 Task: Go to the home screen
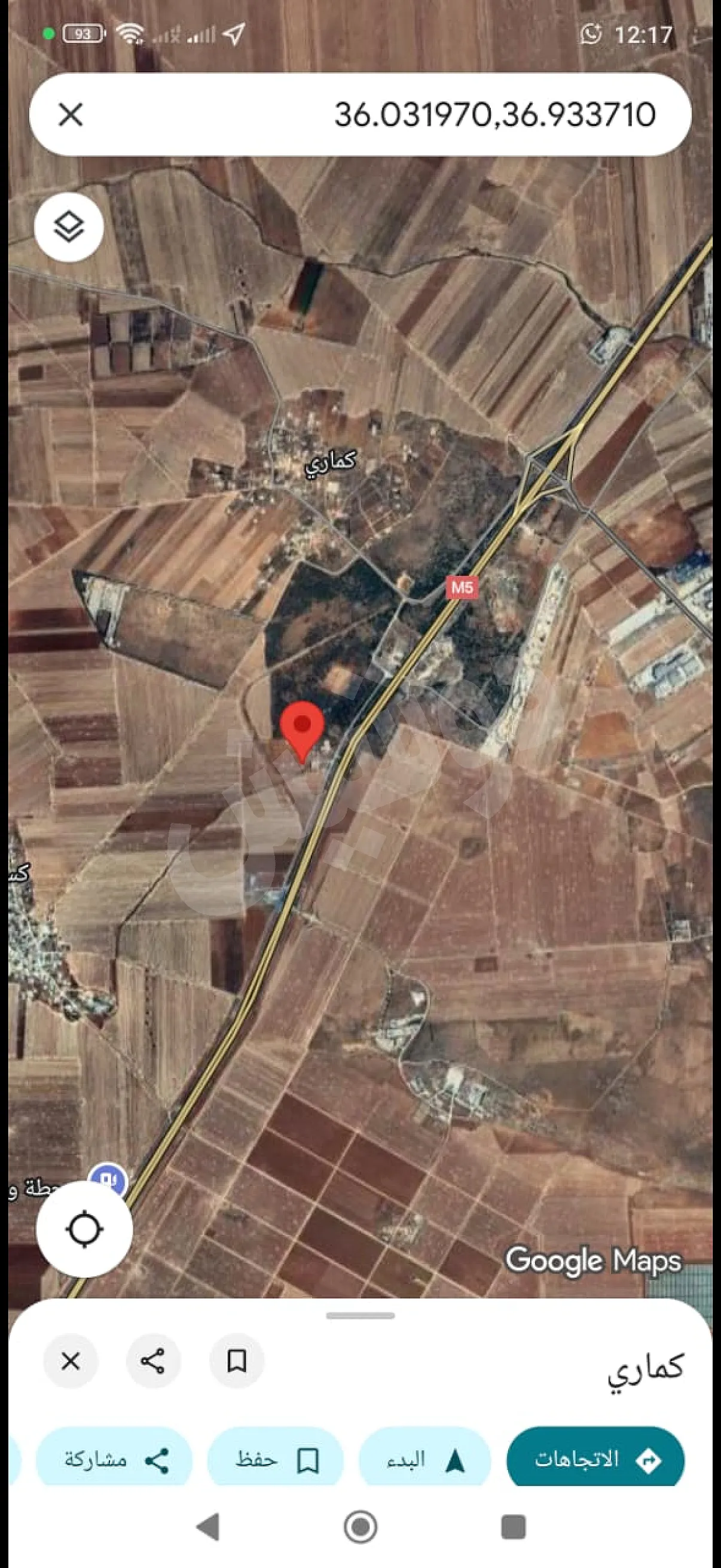[360, 1527]
